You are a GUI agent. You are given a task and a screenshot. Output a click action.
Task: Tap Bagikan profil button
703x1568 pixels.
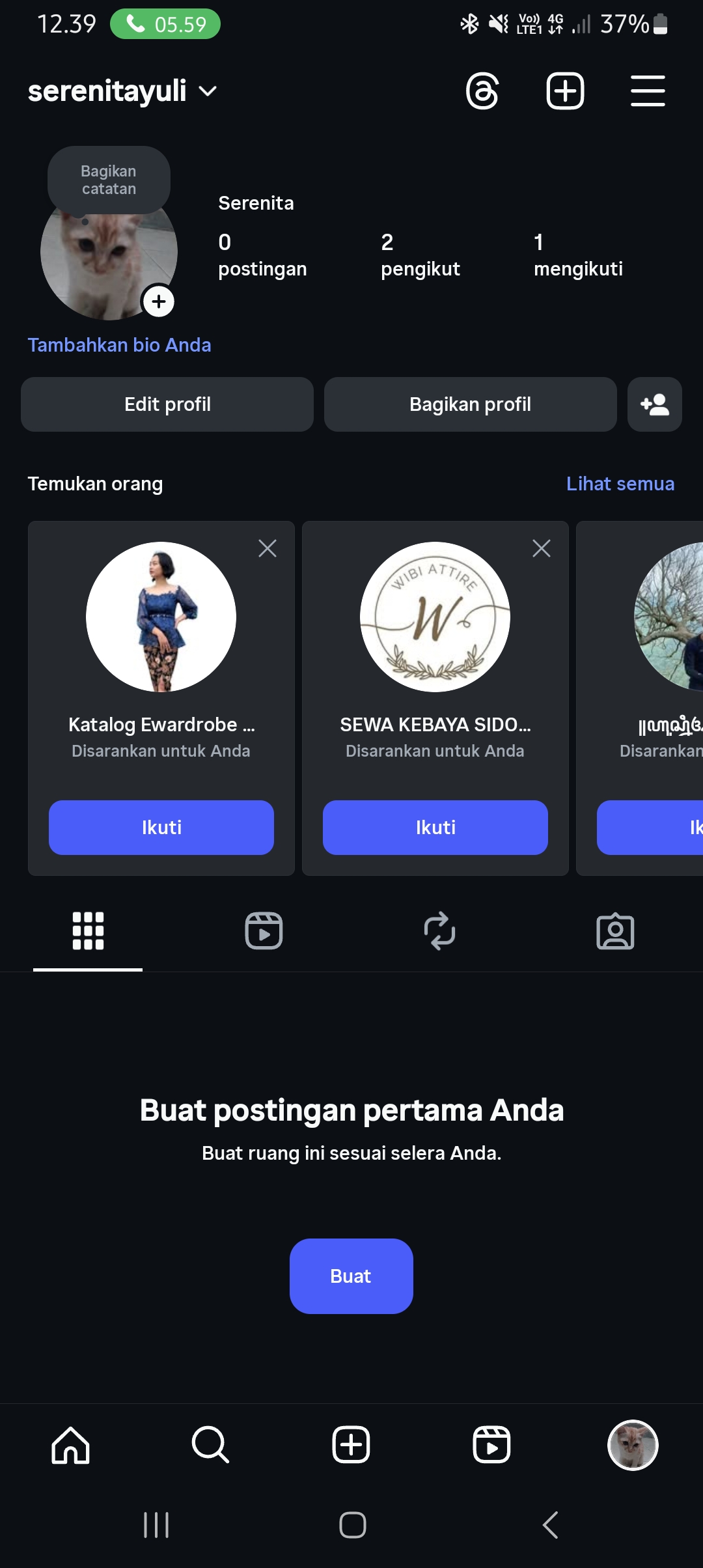click(470, 404)
